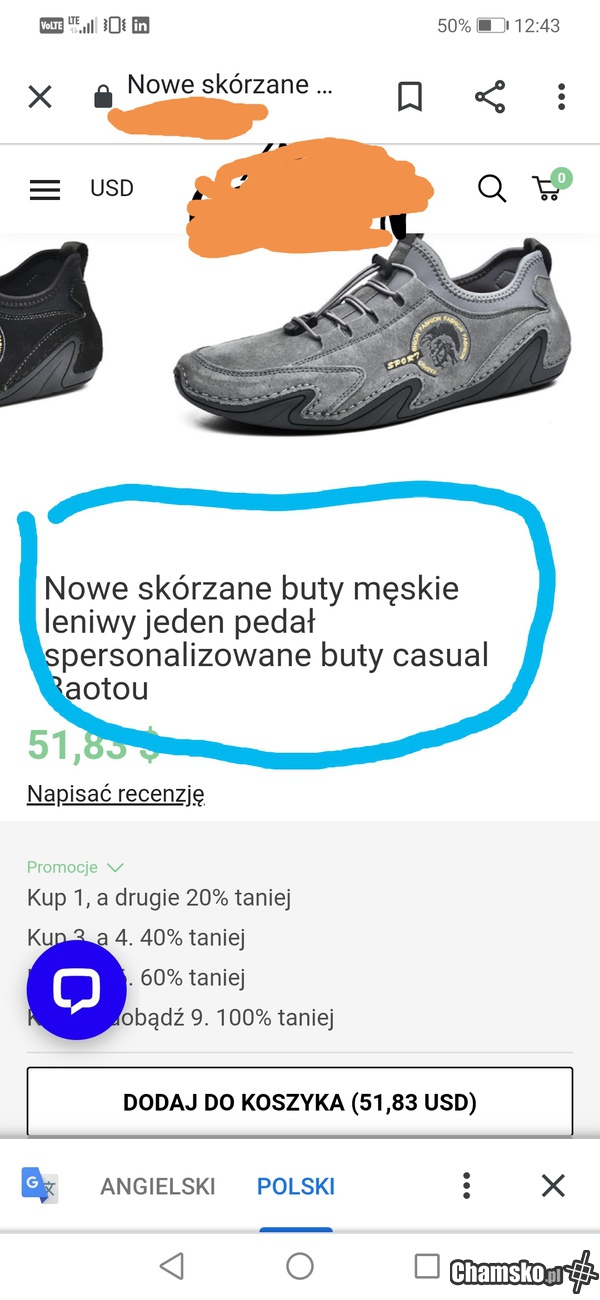Close the browser custom tab

(40, 97)
